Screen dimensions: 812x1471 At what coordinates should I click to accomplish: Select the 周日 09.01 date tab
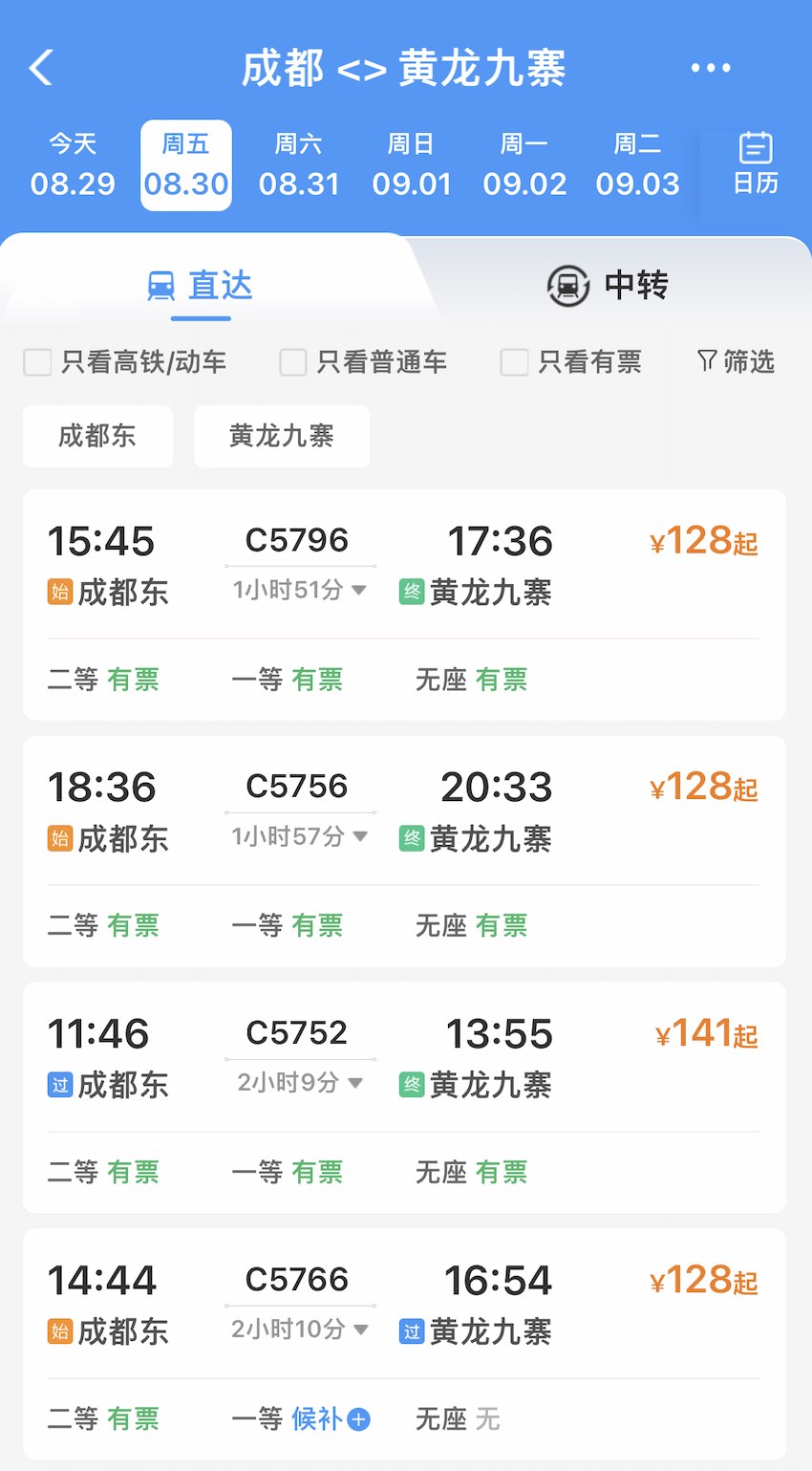(x=413, y=164)
